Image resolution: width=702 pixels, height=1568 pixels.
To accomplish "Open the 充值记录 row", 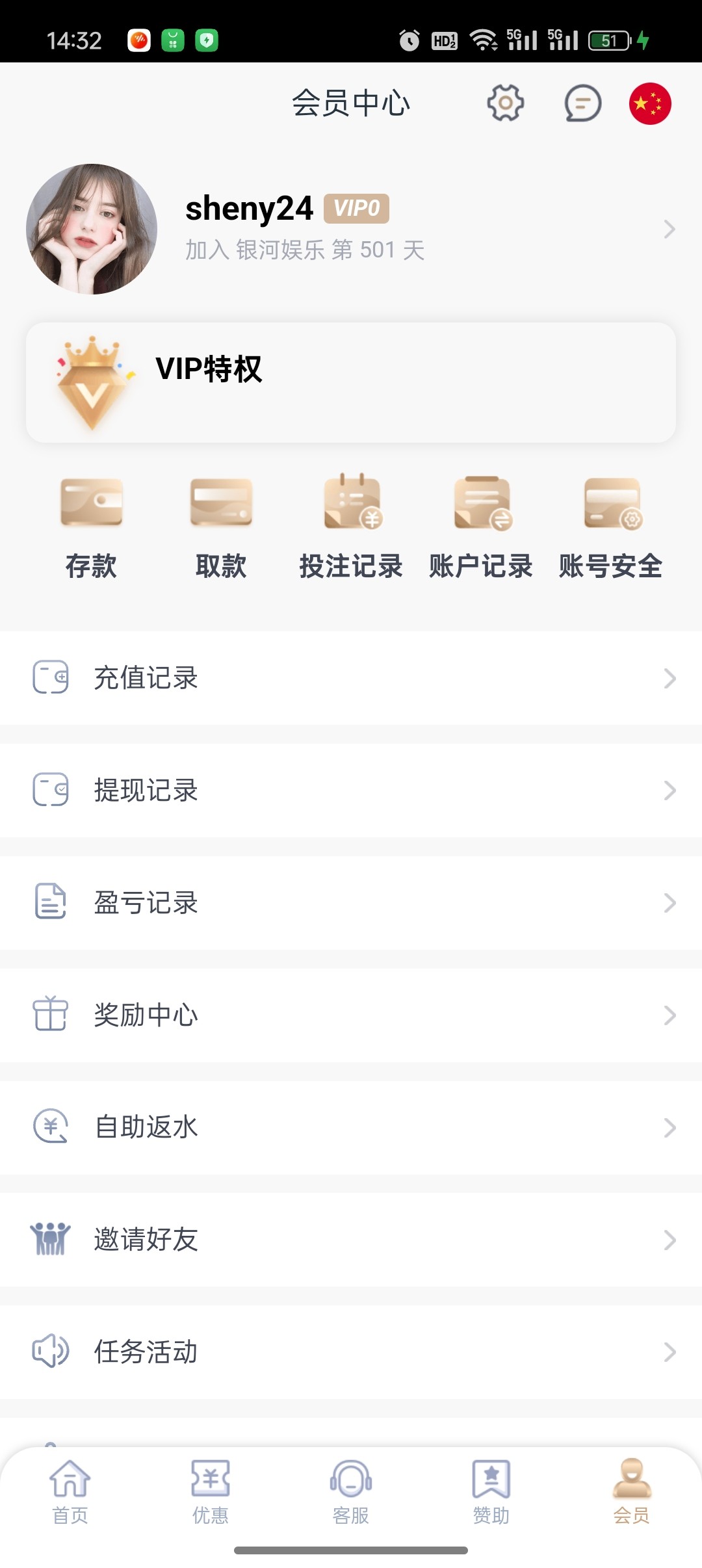I will [x=351, y=678].
